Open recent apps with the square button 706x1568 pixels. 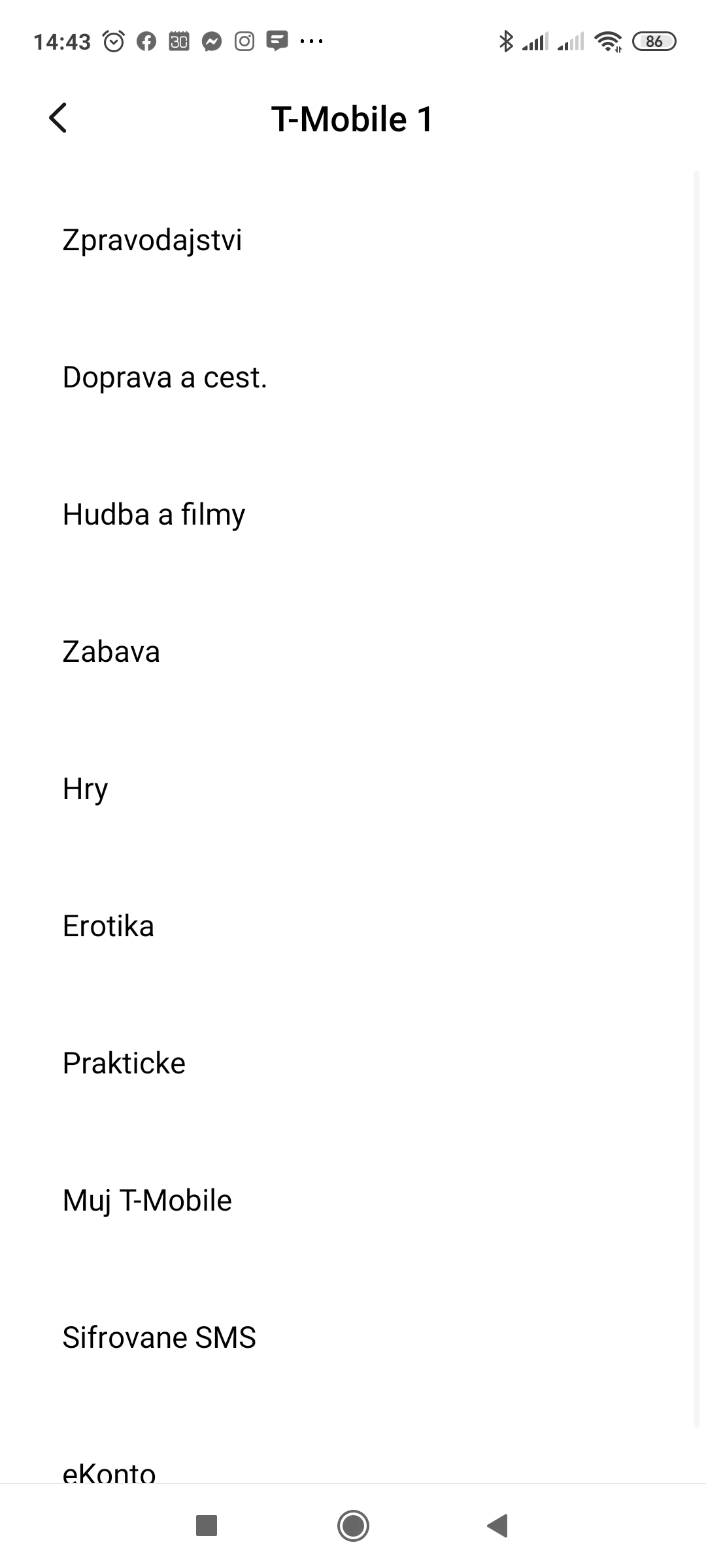[207, 1526]
